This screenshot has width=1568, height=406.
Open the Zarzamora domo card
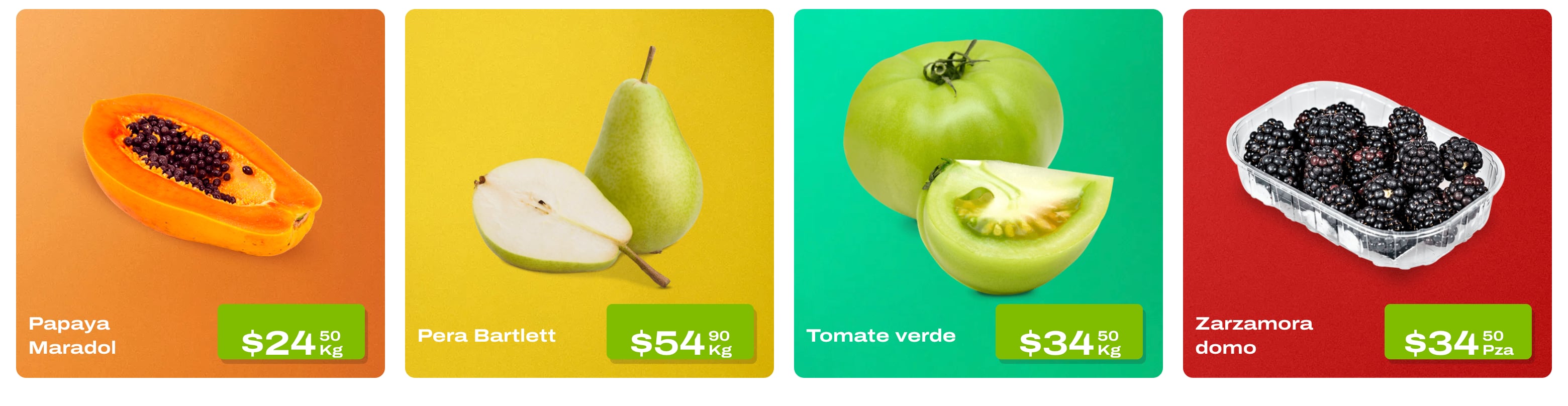1366,193
